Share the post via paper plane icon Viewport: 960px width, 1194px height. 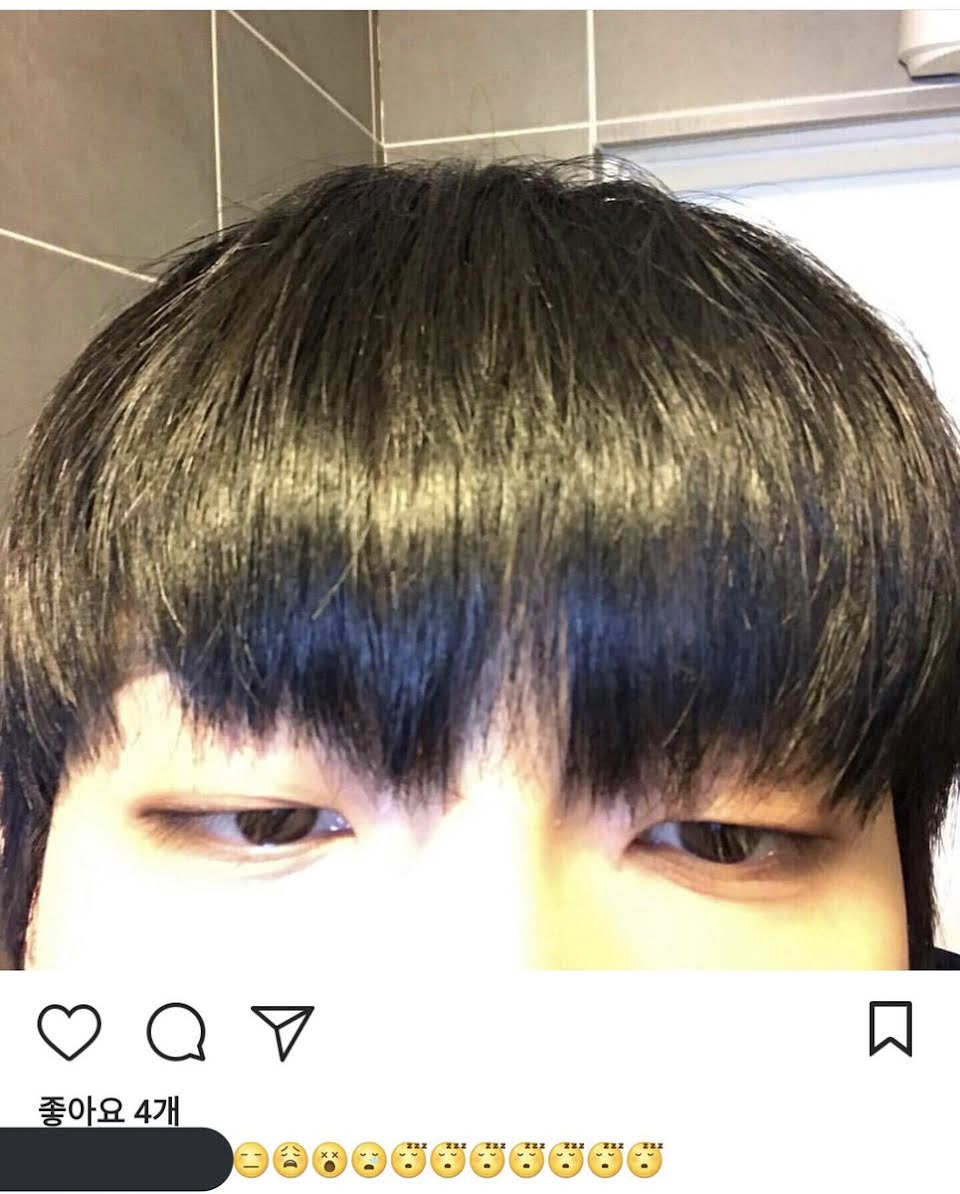point(282,1033)
